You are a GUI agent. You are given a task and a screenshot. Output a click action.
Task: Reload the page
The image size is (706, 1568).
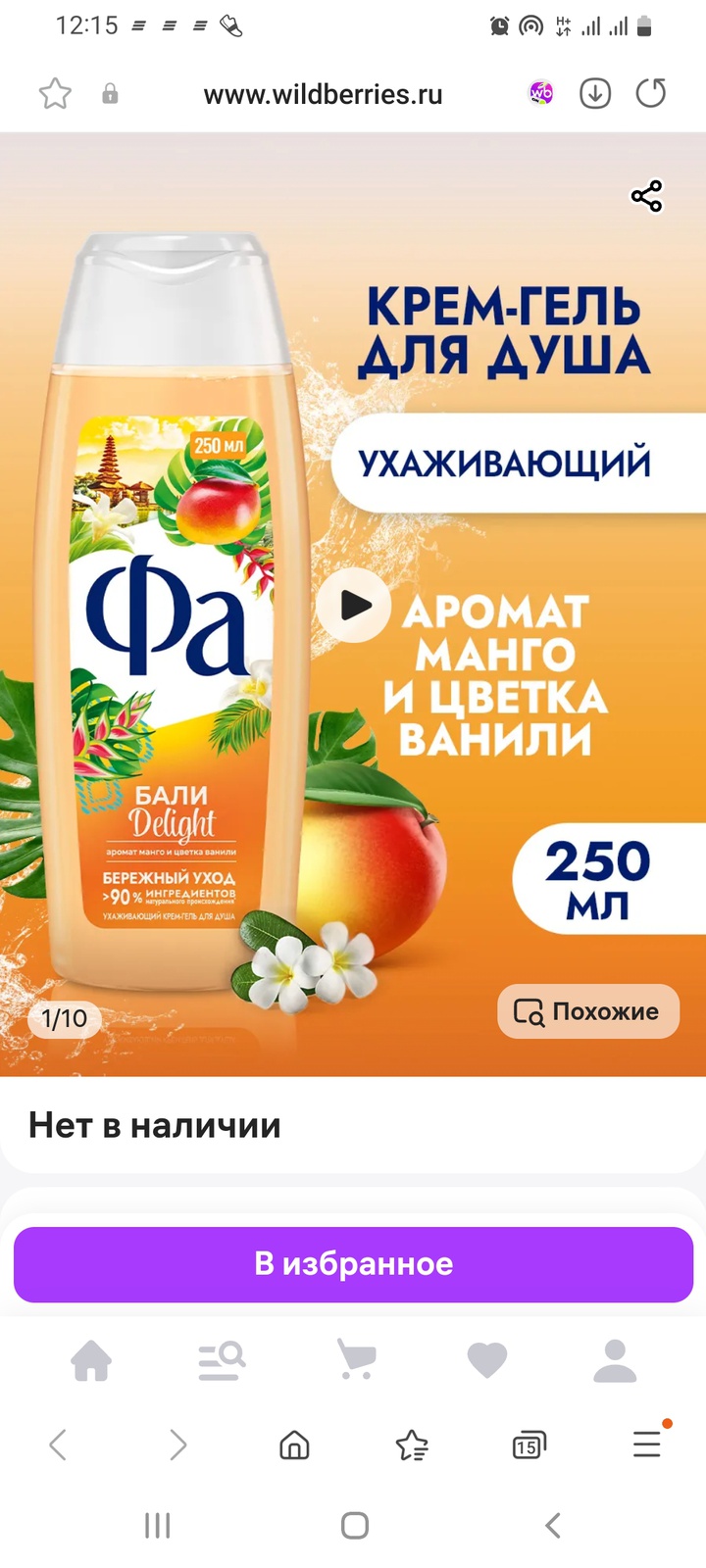pos(651,93)
